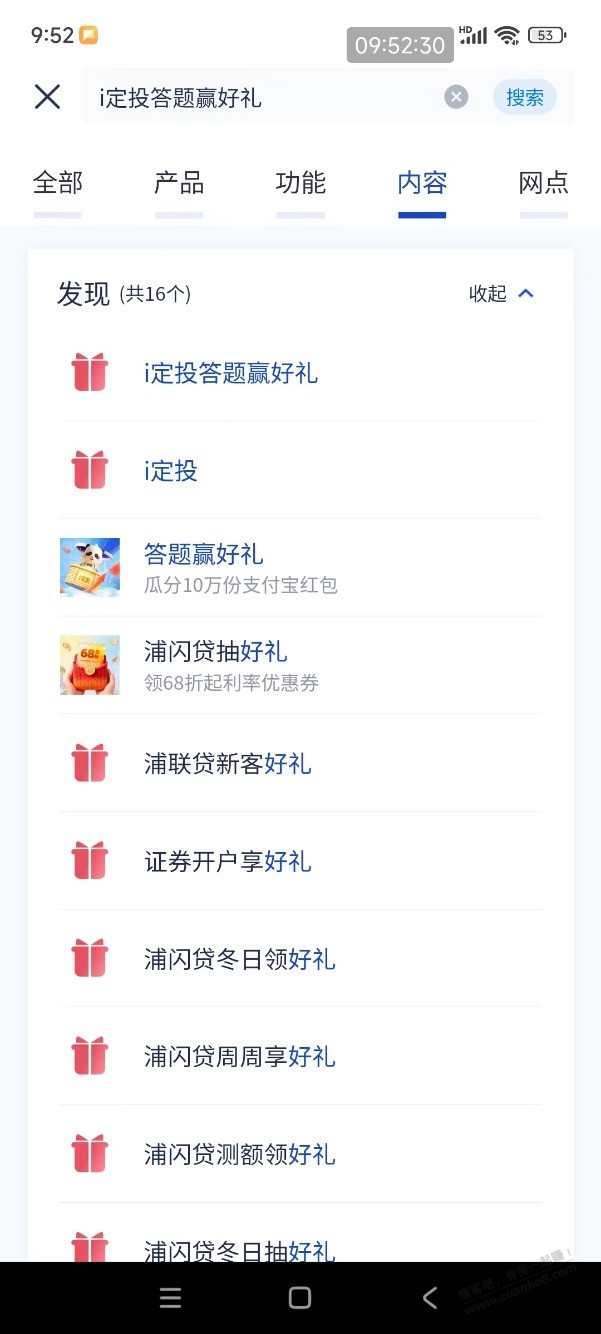Open the i定投 result
601x1334 pixels.
click(171, 471)
